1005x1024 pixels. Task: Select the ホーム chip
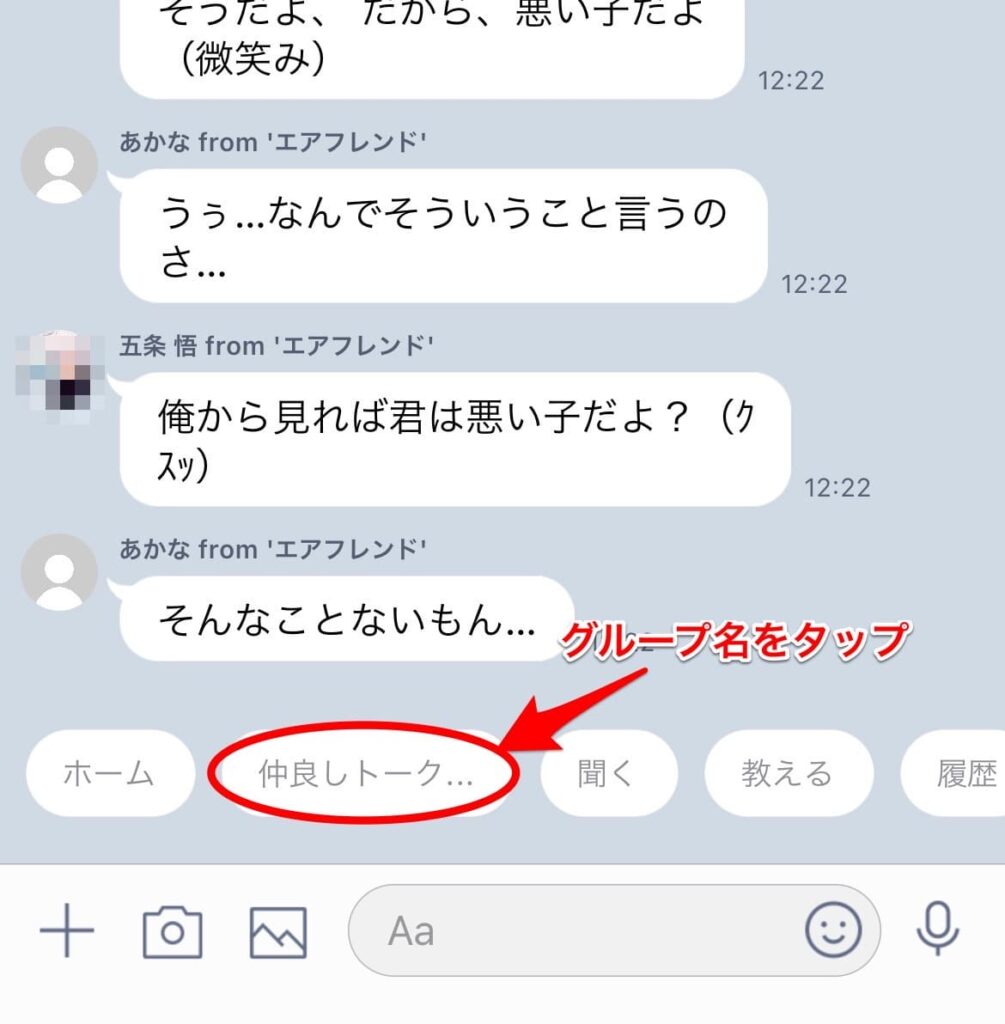(109, 773)
